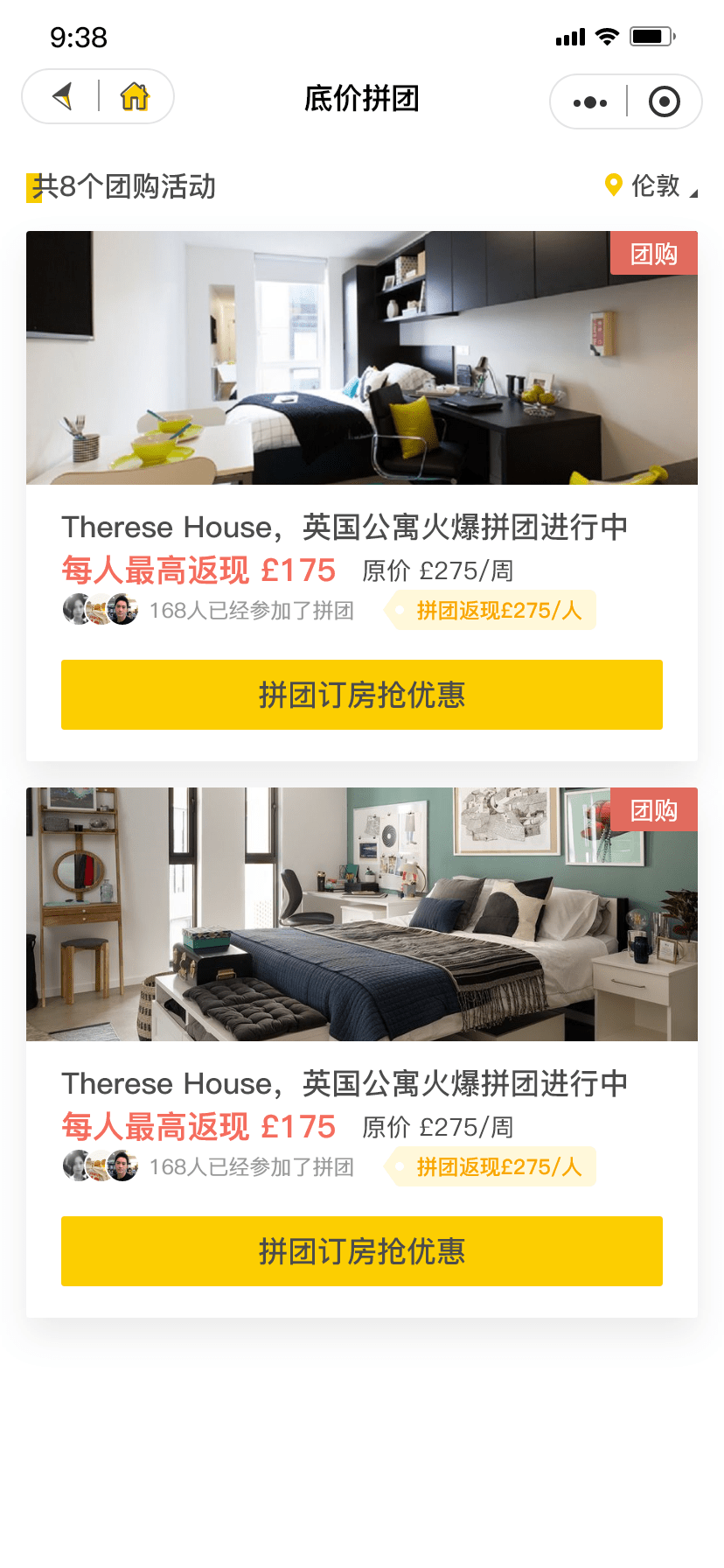Close the mini program via the circle icon
This screenshot has width=724, height=1568.
pyautogui.click(x=665, y=102)
